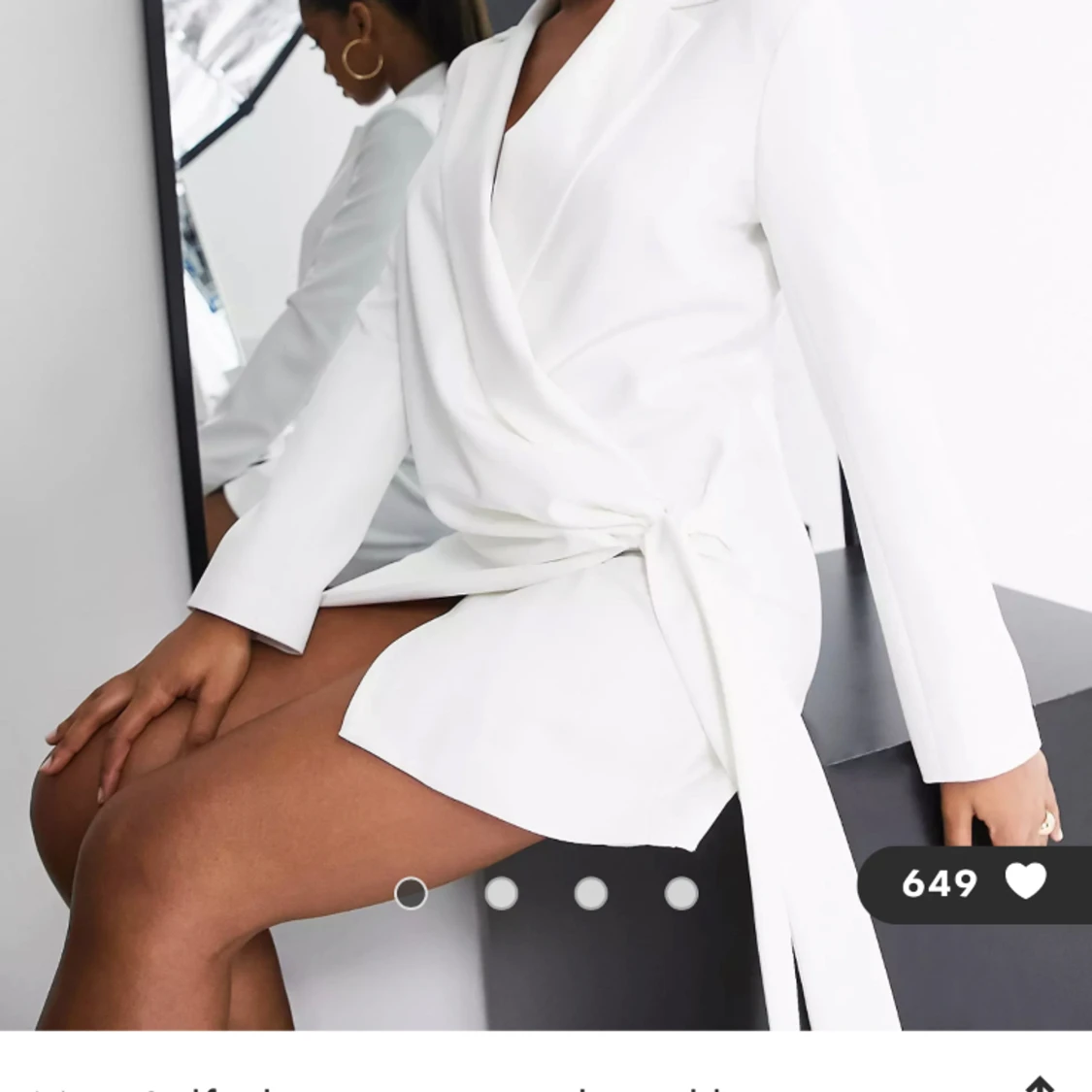Jump to the second image dot
Screen dimensions: 1092x1092
pos(501,893)
